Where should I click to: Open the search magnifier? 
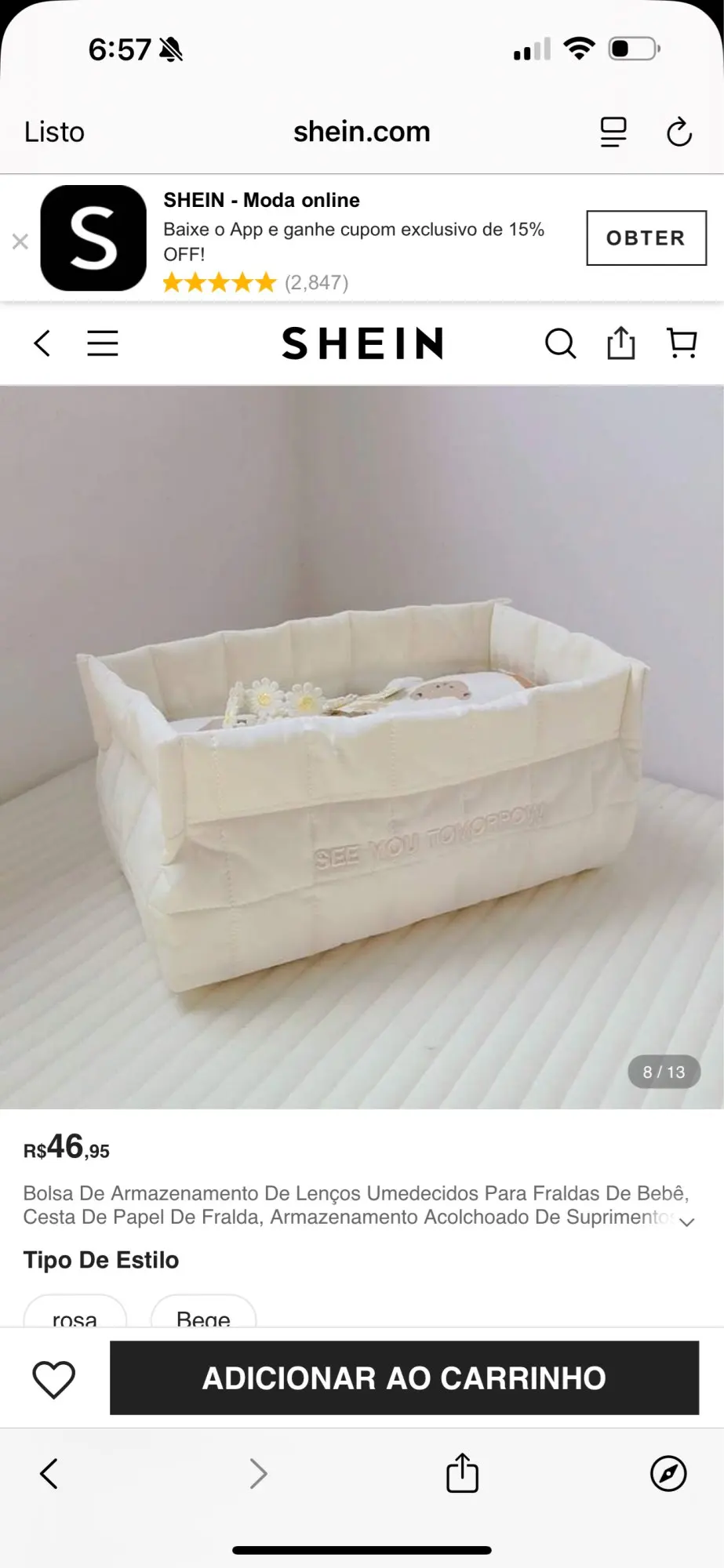[x=560, y=343]
